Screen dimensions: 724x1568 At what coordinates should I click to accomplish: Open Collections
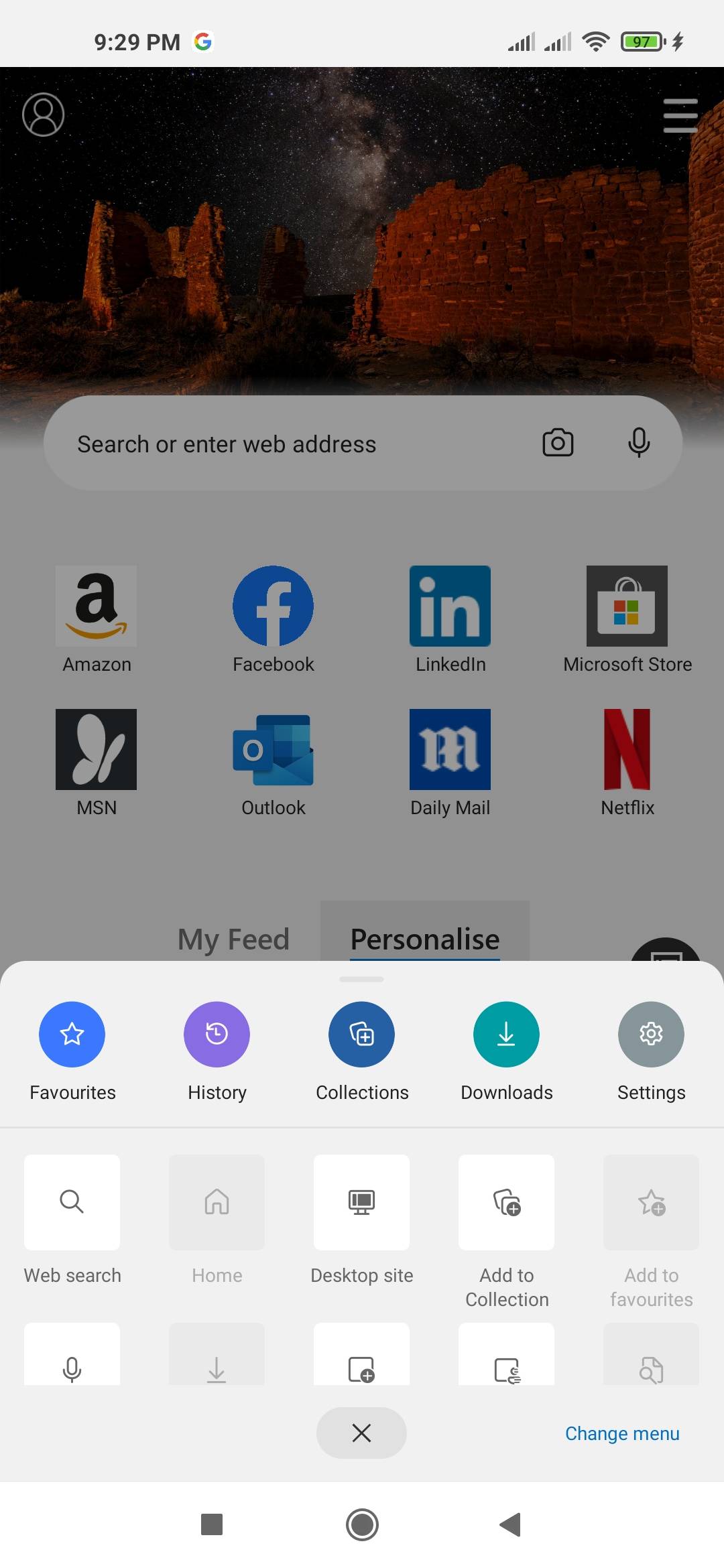361,1034
